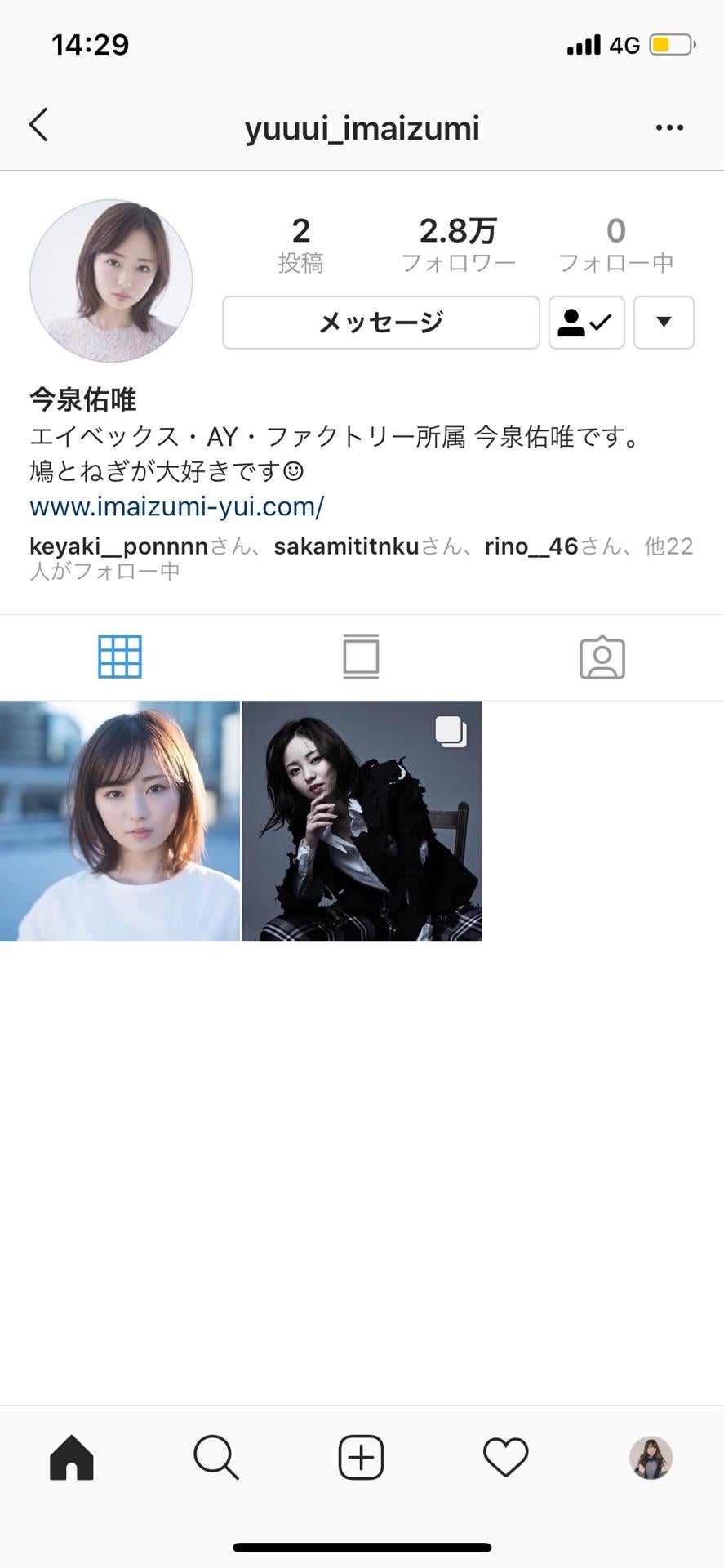Open keyaki__ponnnn's mutual follower profile
The image size is (724, 1568).
(119, 546)
